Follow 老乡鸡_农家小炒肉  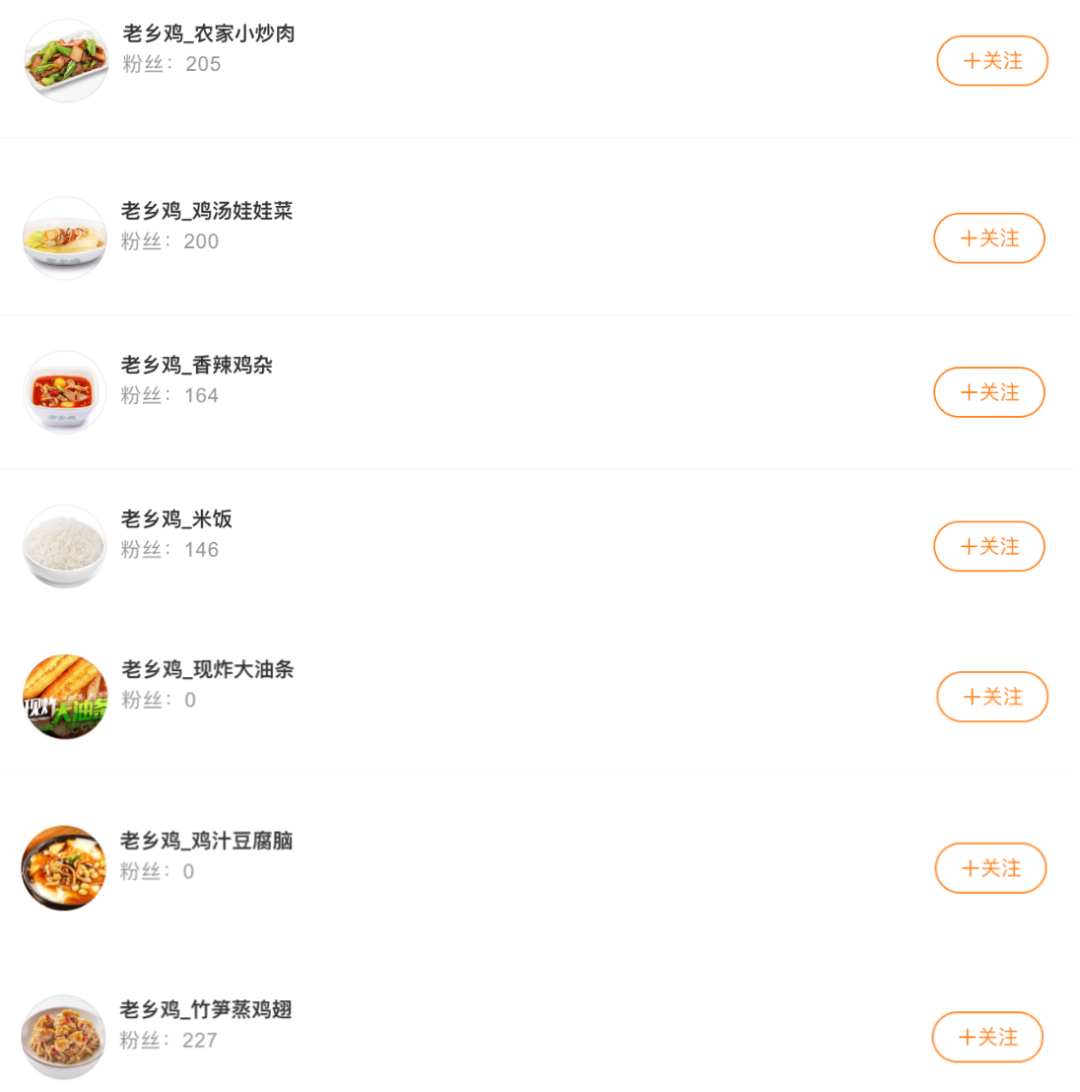coord(992,61)
